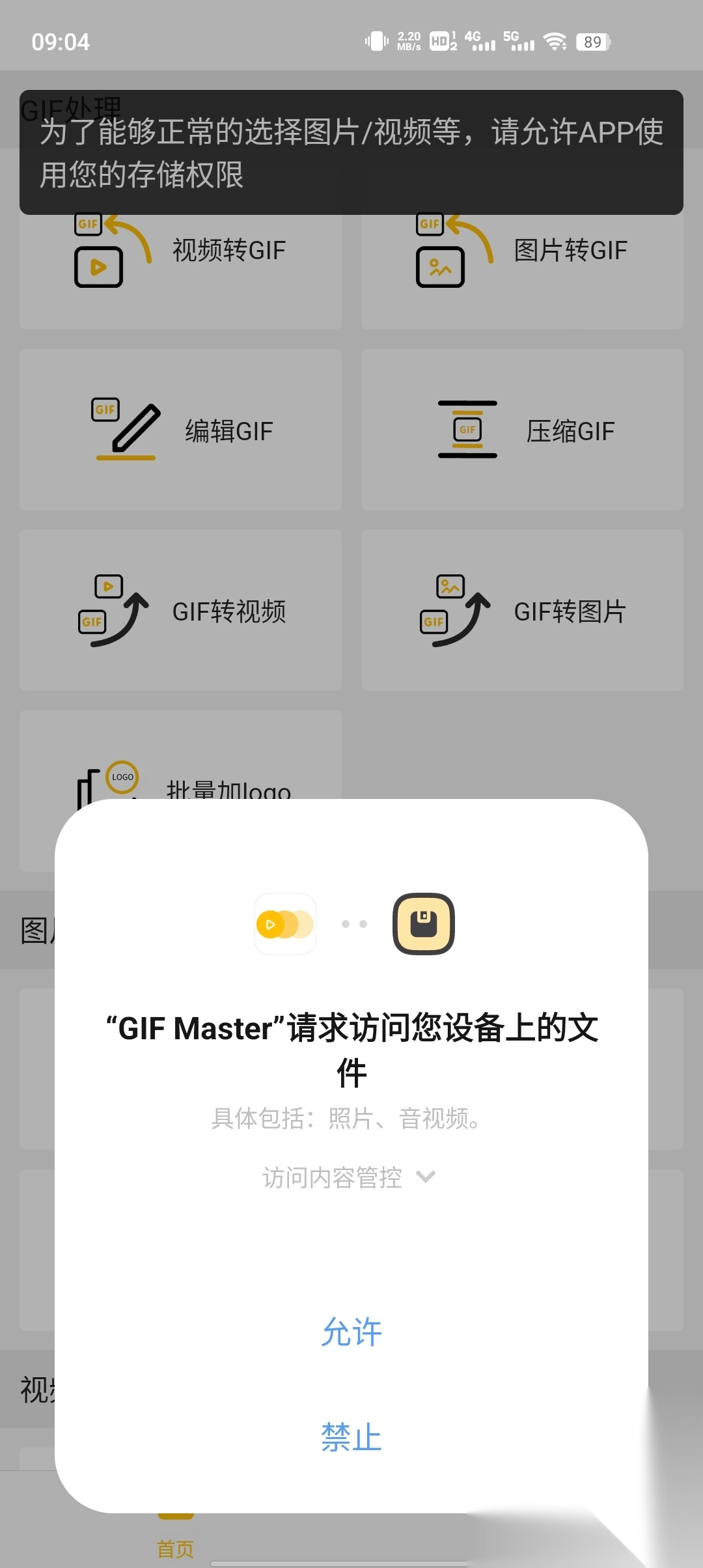Viewport: 703px width, 1568px height.
Task: Select the 压缩GIF feature
Action: click(x=521, y=430)
